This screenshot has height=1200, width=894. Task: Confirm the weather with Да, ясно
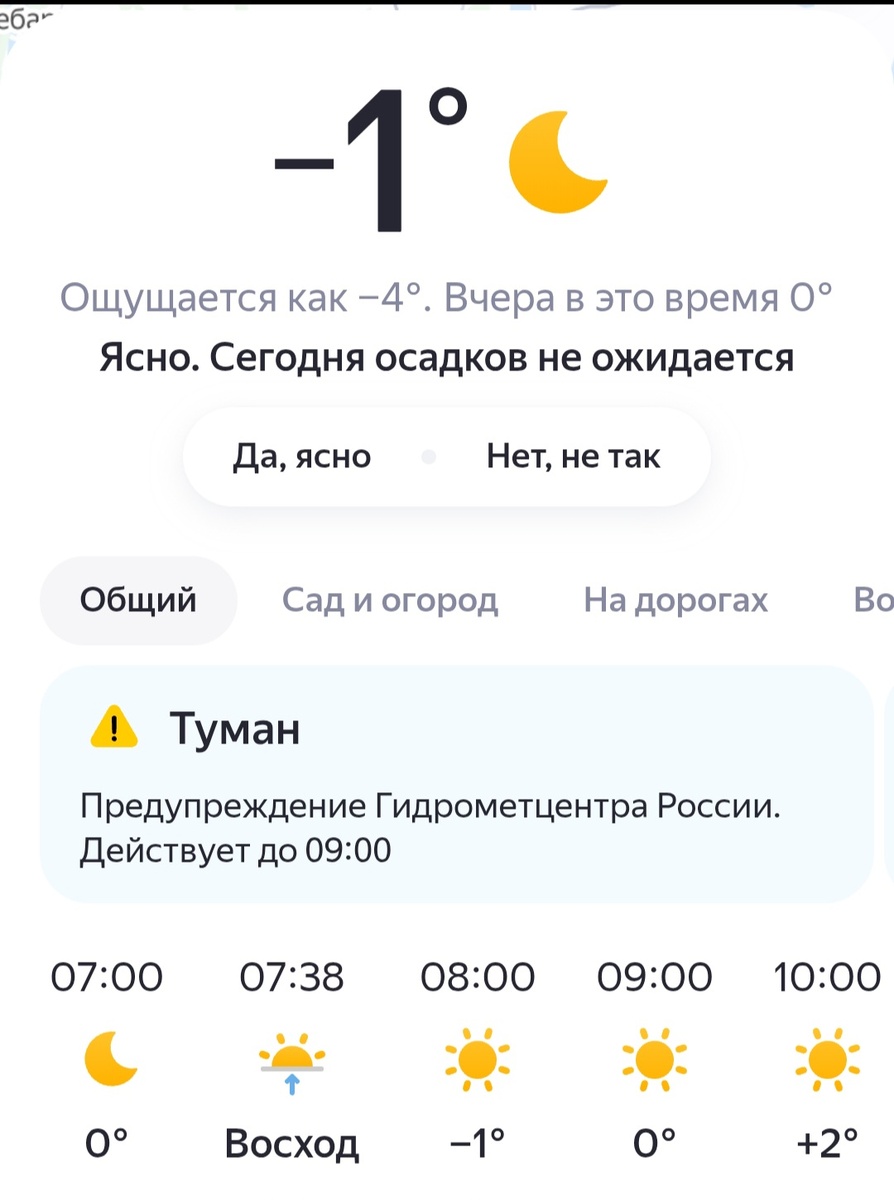[x=302, y=456]
